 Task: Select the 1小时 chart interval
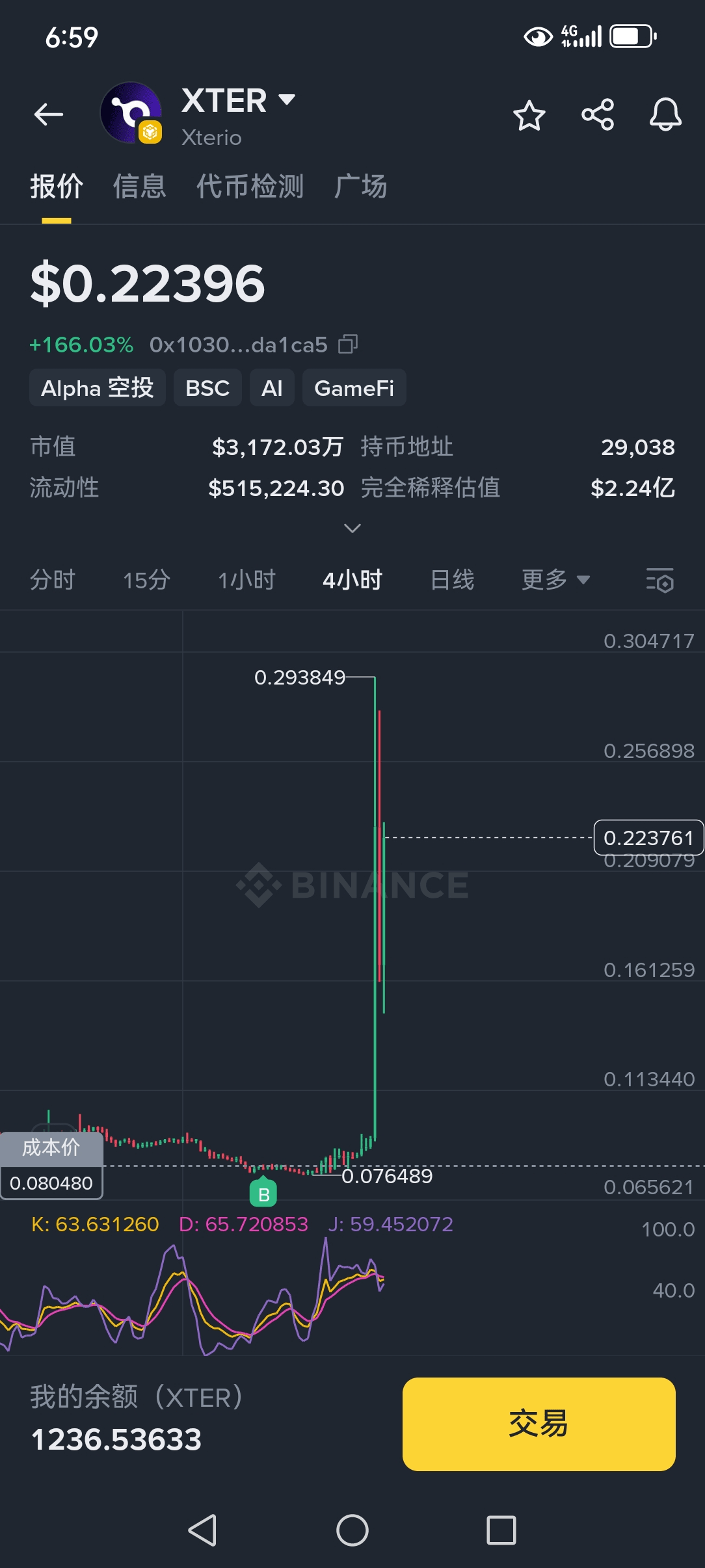point(247,579)
